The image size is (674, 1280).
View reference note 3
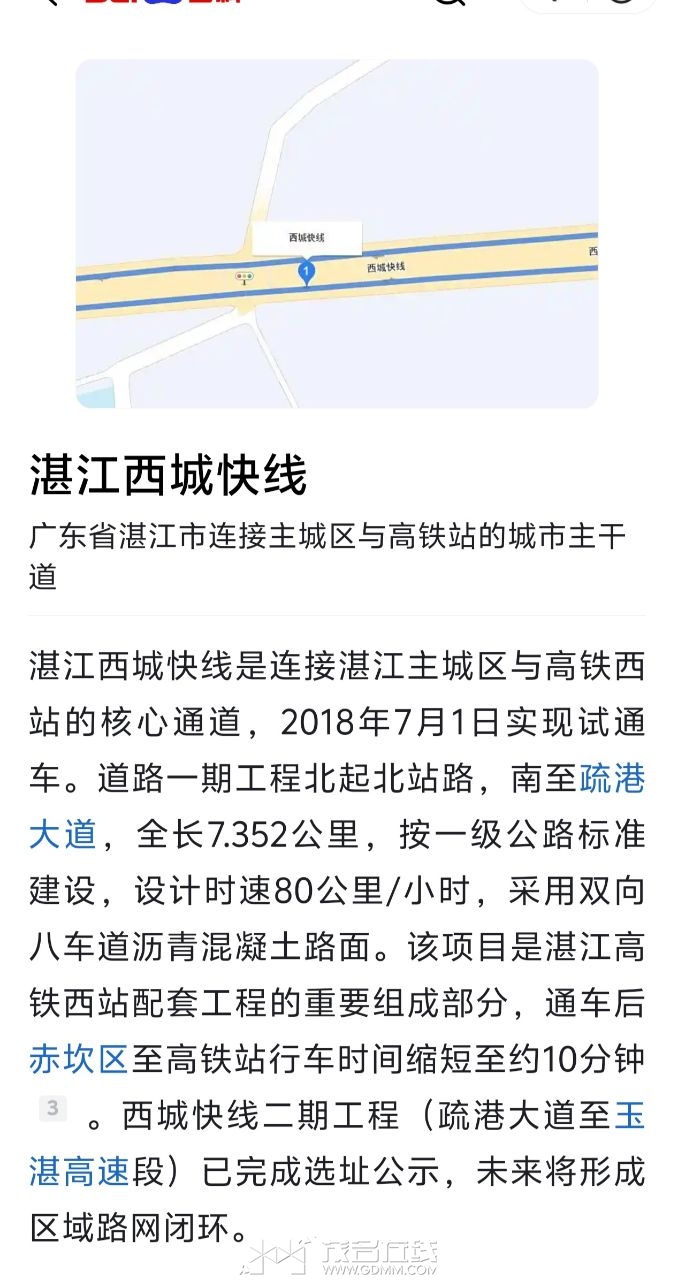click(53, 1108)
